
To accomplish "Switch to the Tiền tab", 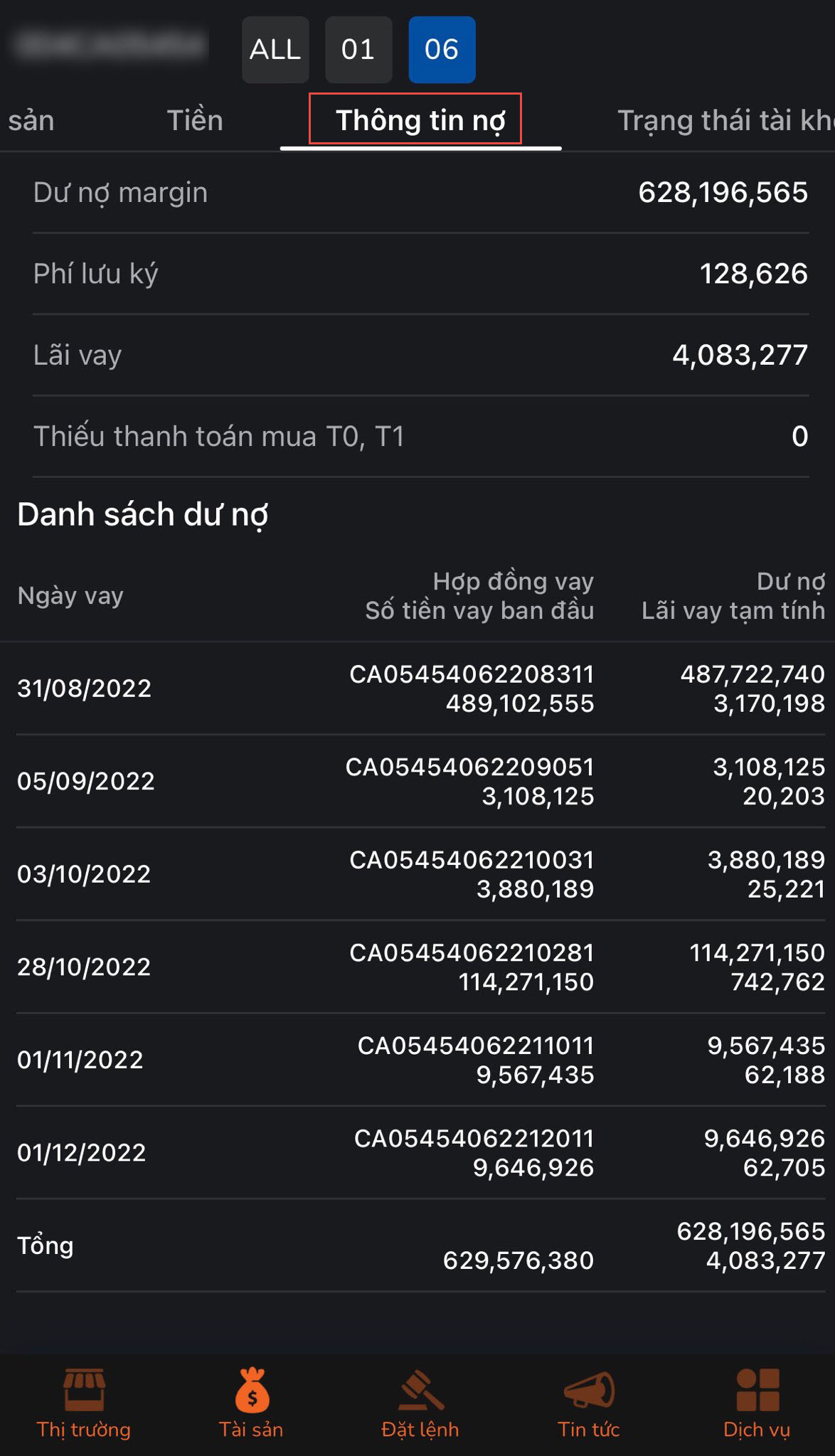I will coord(195,120).
